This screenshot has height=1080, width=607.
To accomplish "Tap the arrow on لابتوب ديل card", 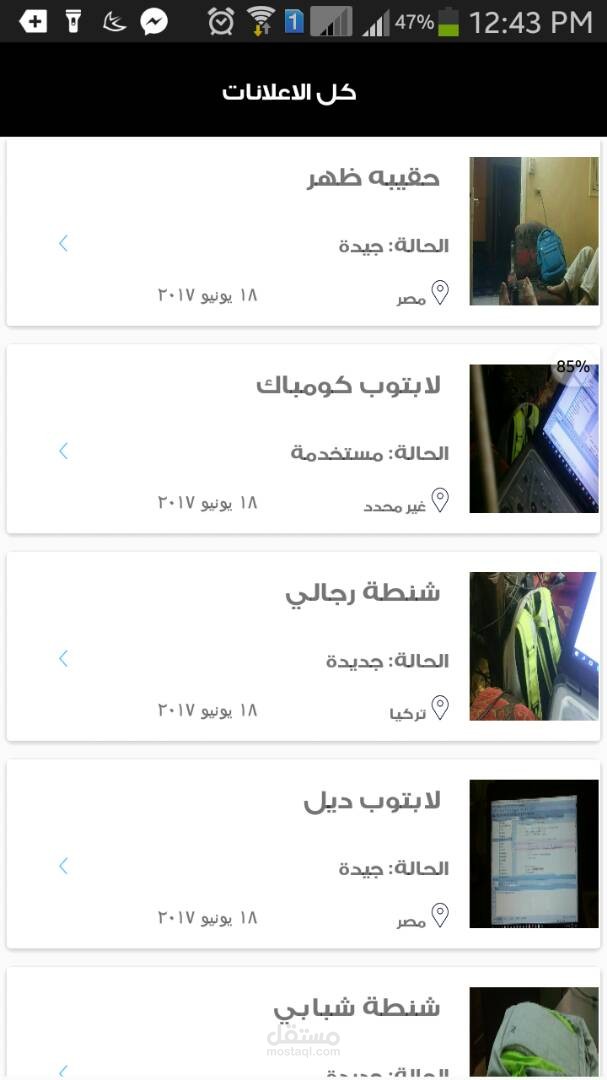I will [x=63, y=866].
